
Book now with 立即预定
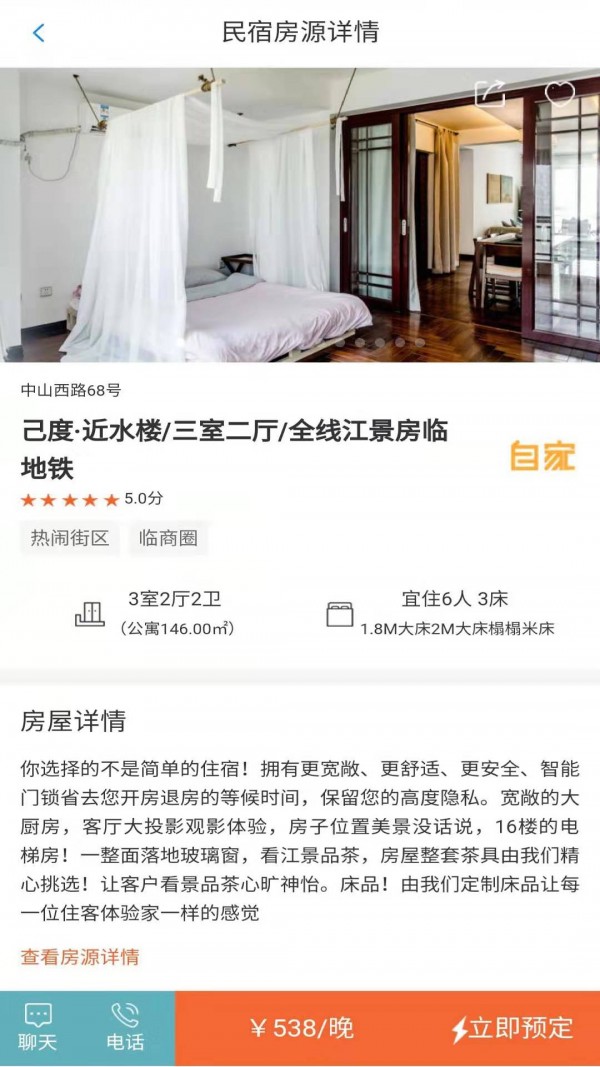[x=512, y=1028]
